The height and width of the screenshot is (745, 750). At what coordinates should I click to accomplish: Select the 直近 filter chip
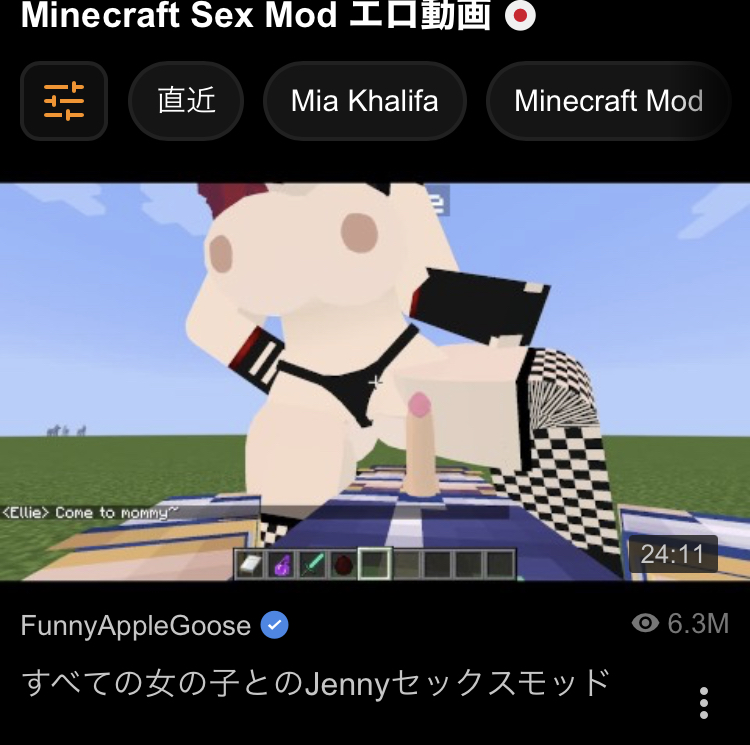tap(186, 101)
